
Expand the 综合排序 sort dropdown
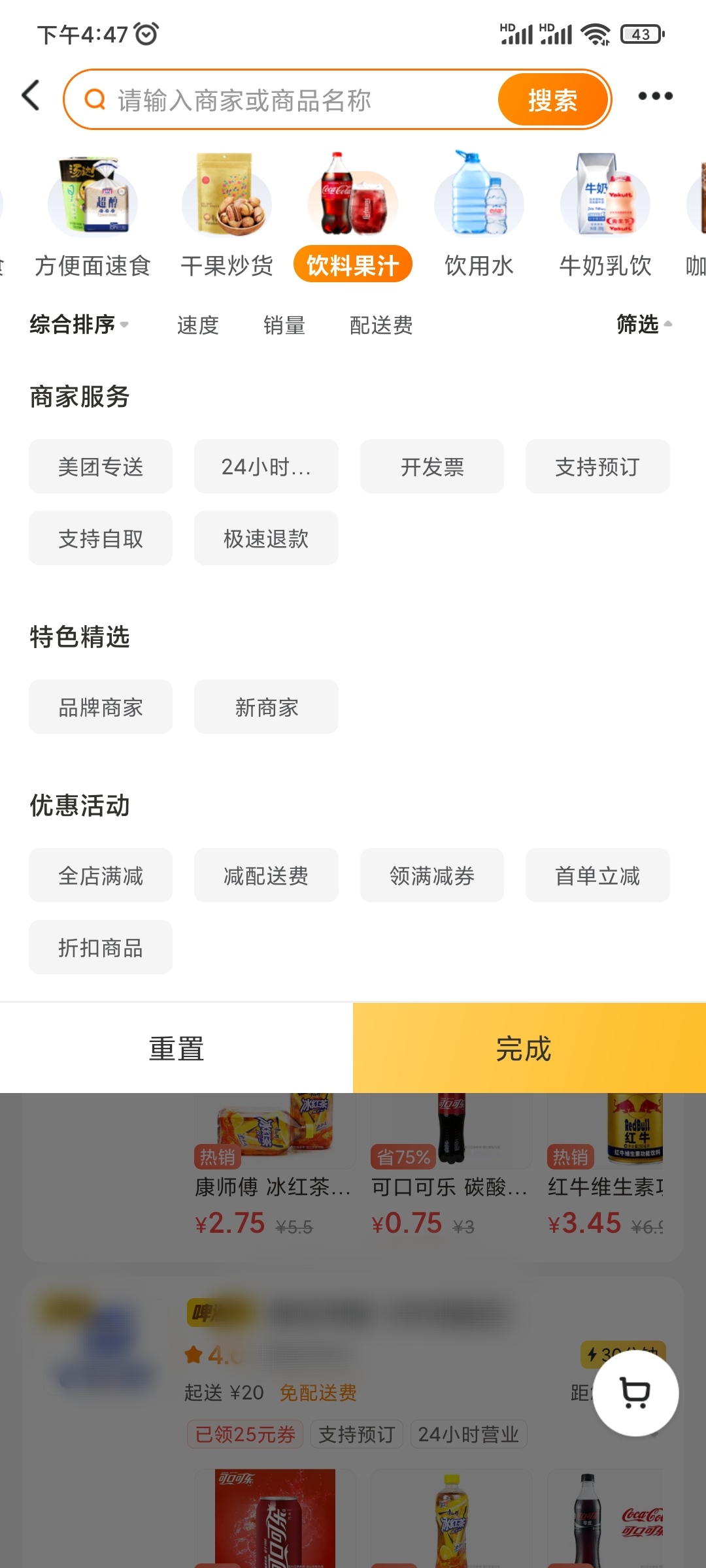[x=76, y=325]
